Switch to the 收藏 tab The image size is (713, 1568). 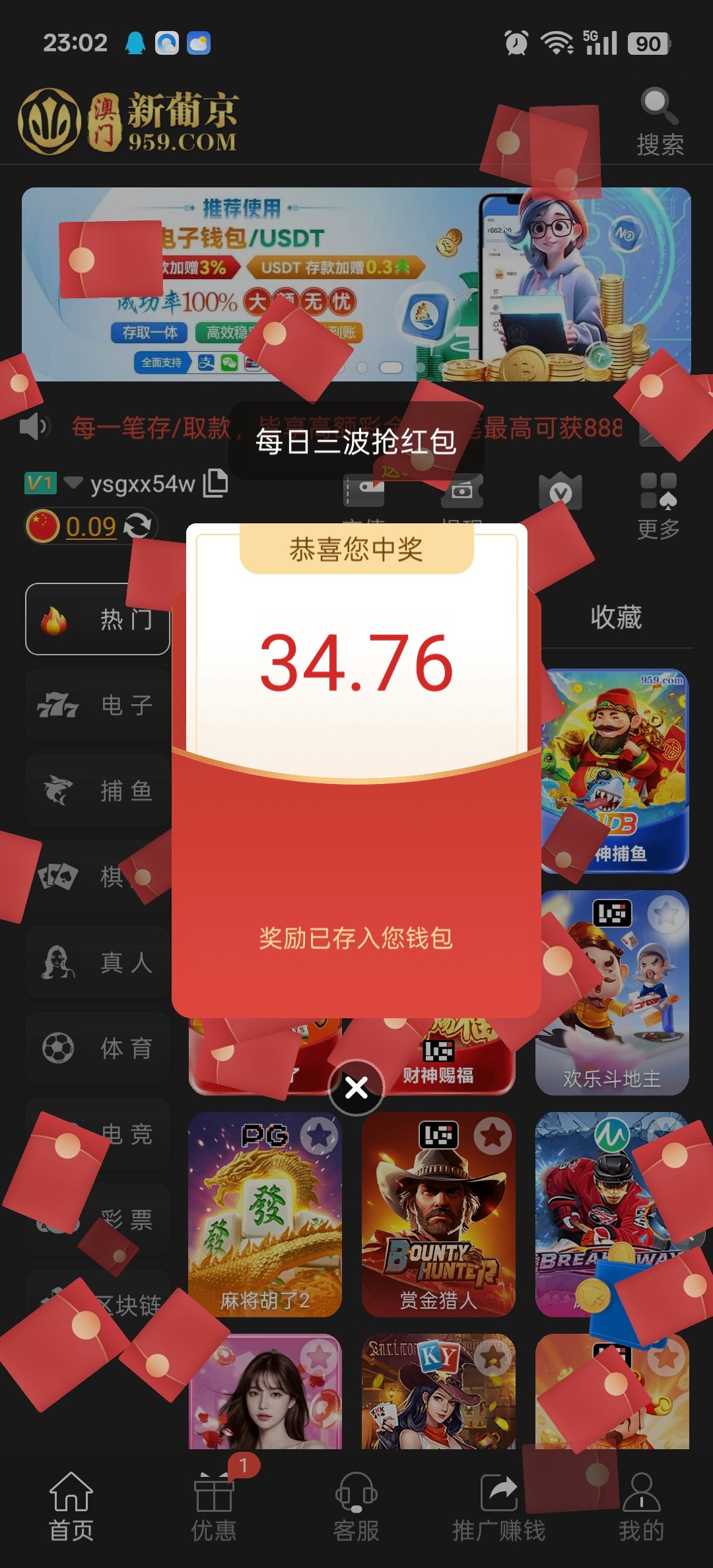click(615, 618)
